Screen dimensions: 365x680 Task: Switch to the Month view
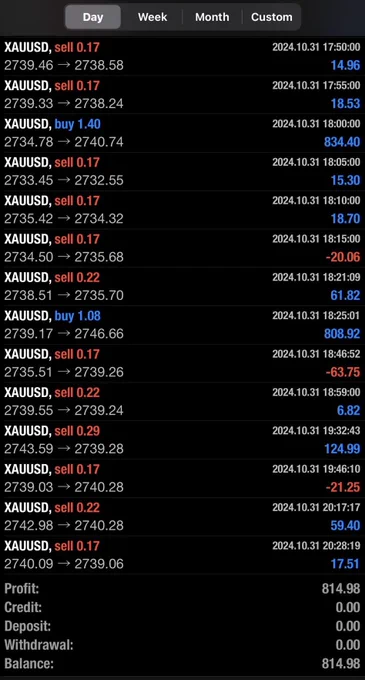point(212,17)
